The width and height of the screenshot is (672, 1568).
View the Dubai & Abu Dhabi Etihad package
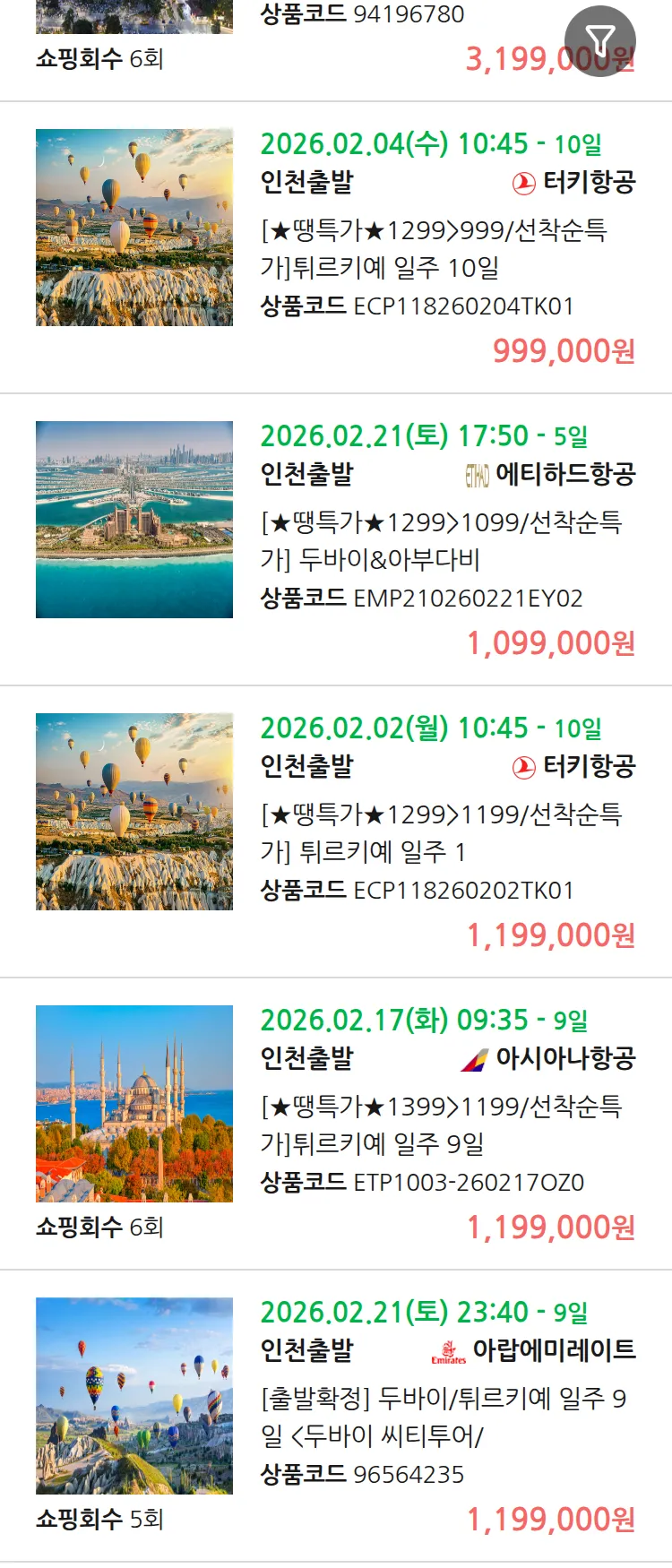click(441, 541)
